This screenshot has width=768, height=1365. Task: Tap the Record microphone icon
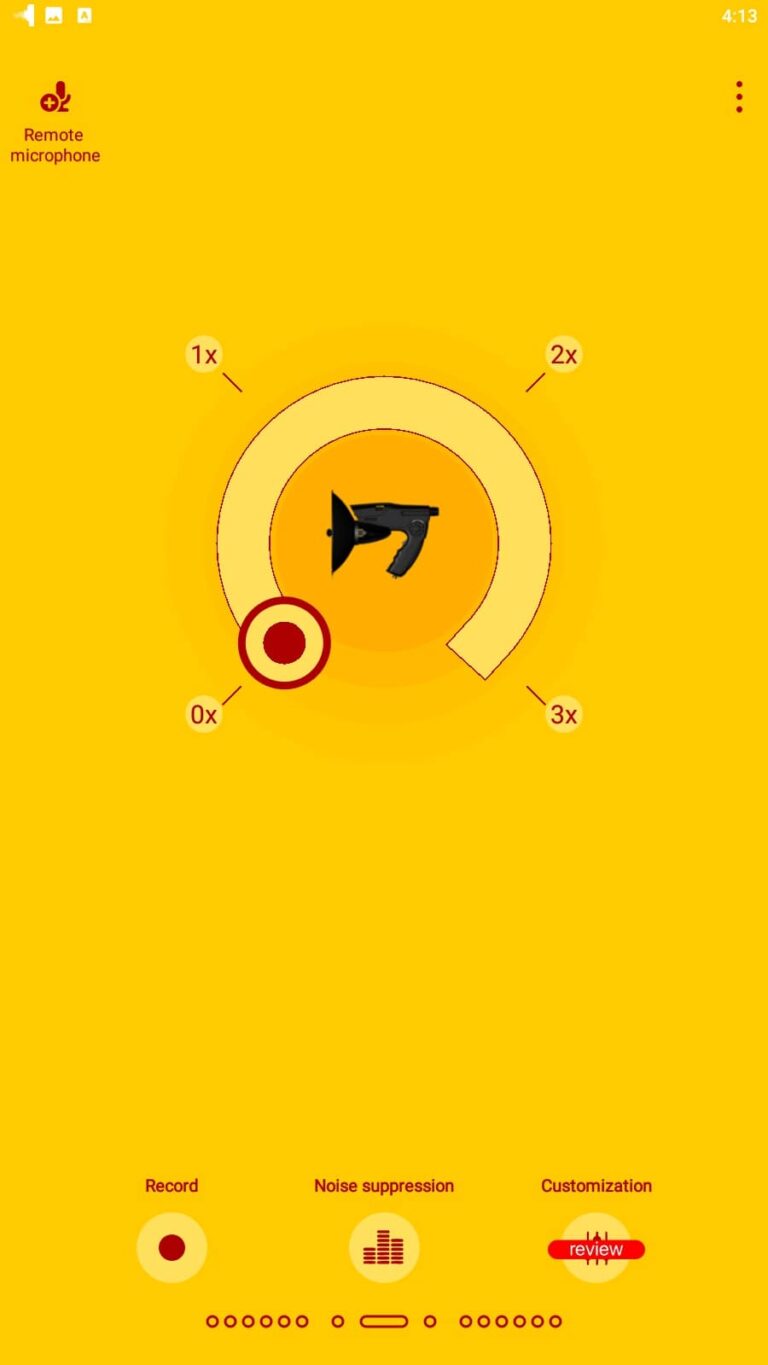click(x=171, y=1246)
